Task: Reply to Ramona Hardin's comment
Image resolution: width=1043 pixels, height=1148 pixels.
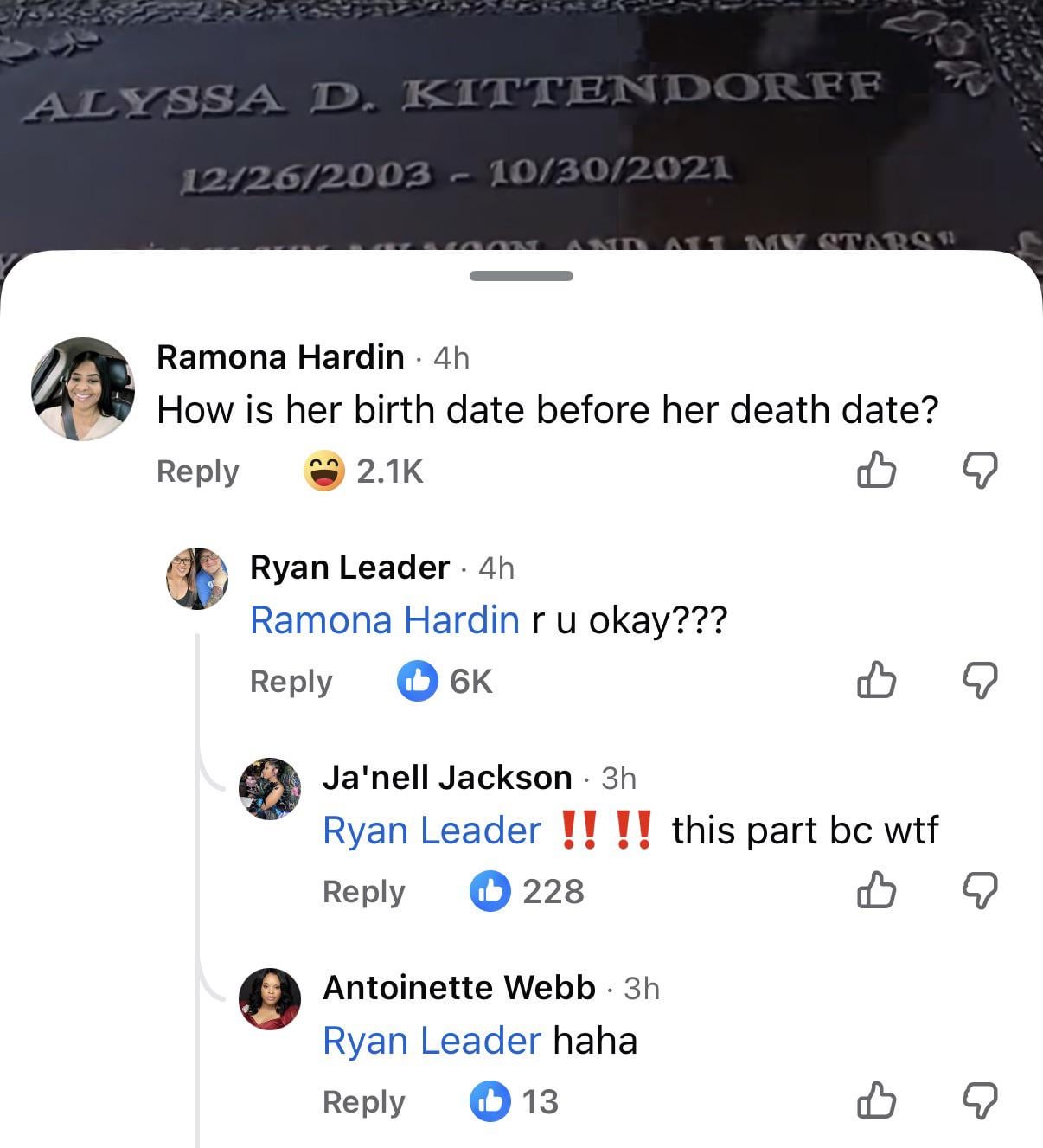Action: (197, 471)
